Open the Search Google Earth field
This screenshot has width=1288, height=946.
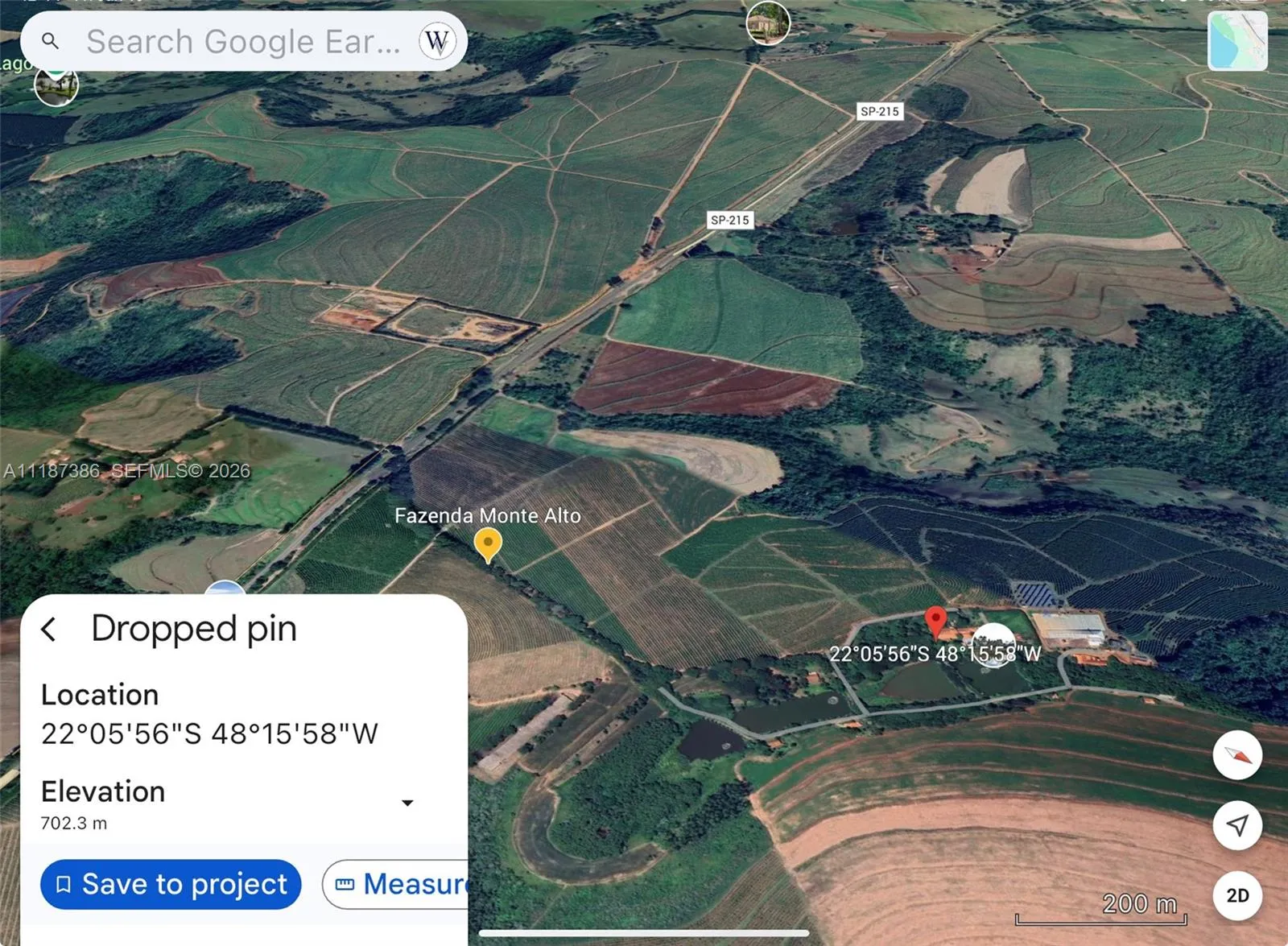point(242,42)
